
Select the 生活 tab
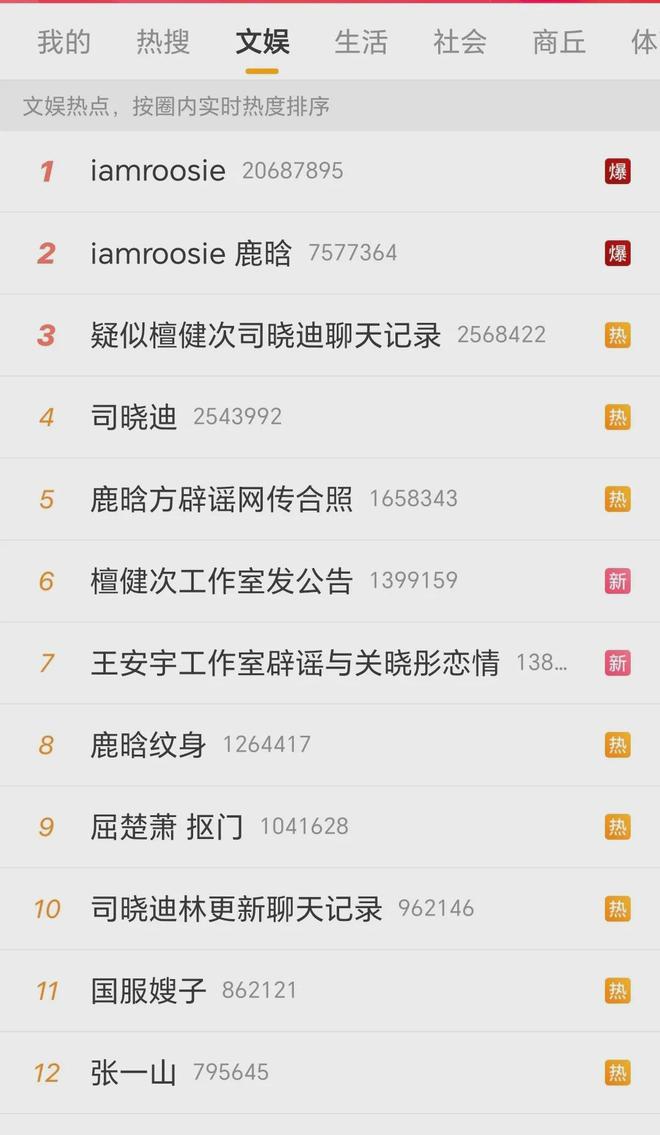point(360,42)
